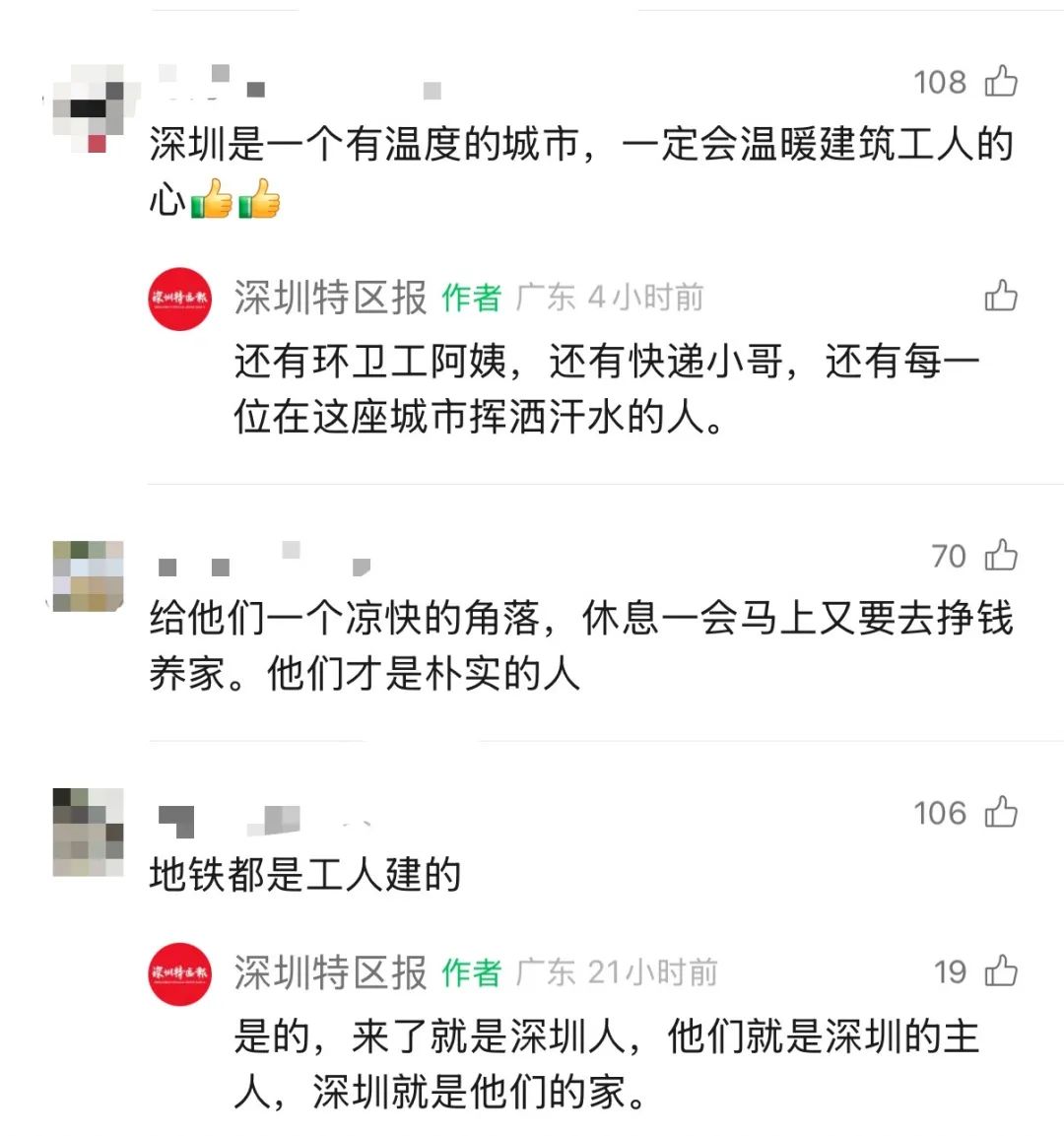Like the author reply 来了就是深圳人
This screenshot has width=1064, height=1136.
(x=1001, y=971)
